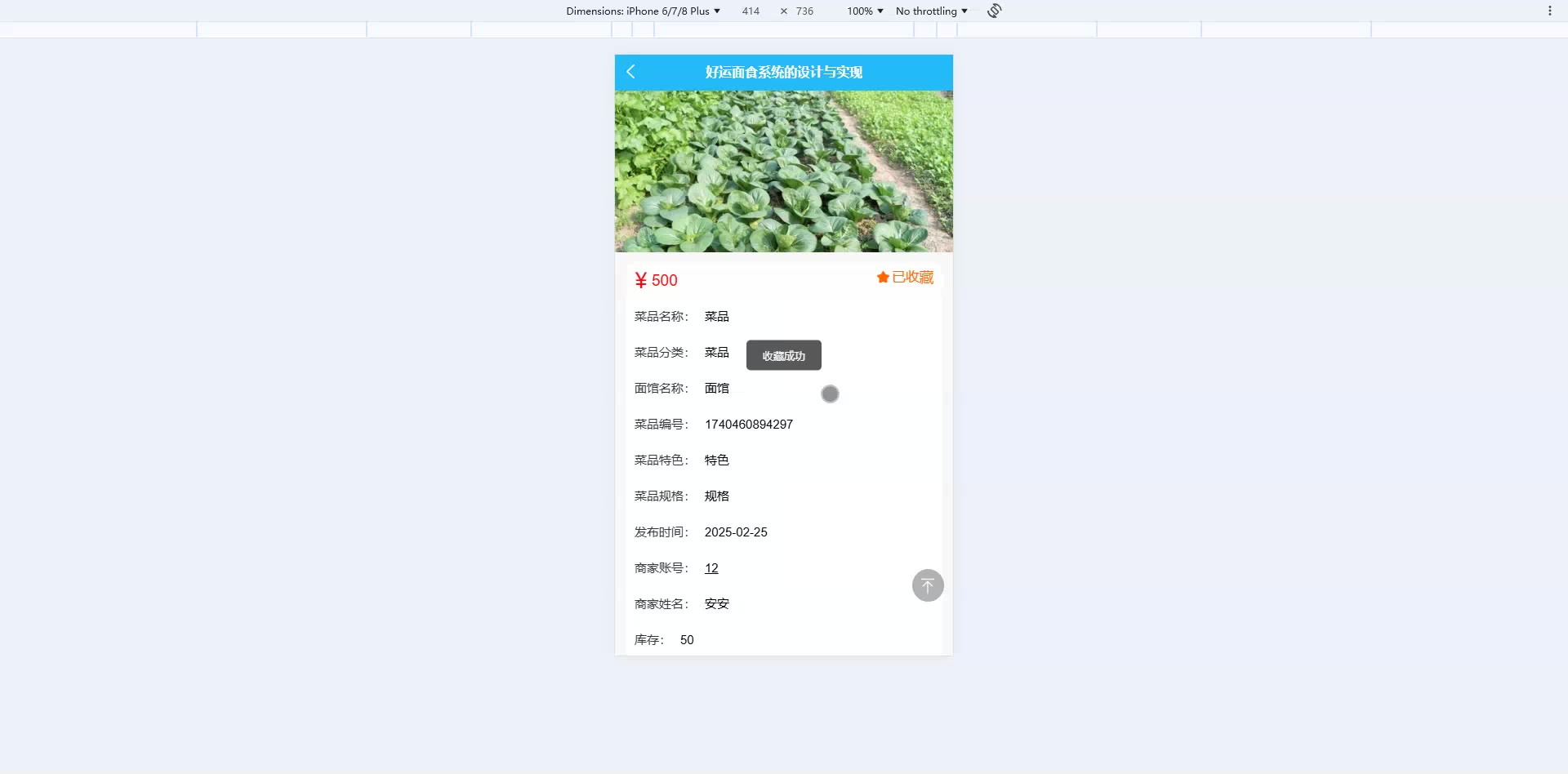This screenshot has height=774, width=1568.
Task: Open the dish photo of vegetables
Action: click(x=783, y=171)
